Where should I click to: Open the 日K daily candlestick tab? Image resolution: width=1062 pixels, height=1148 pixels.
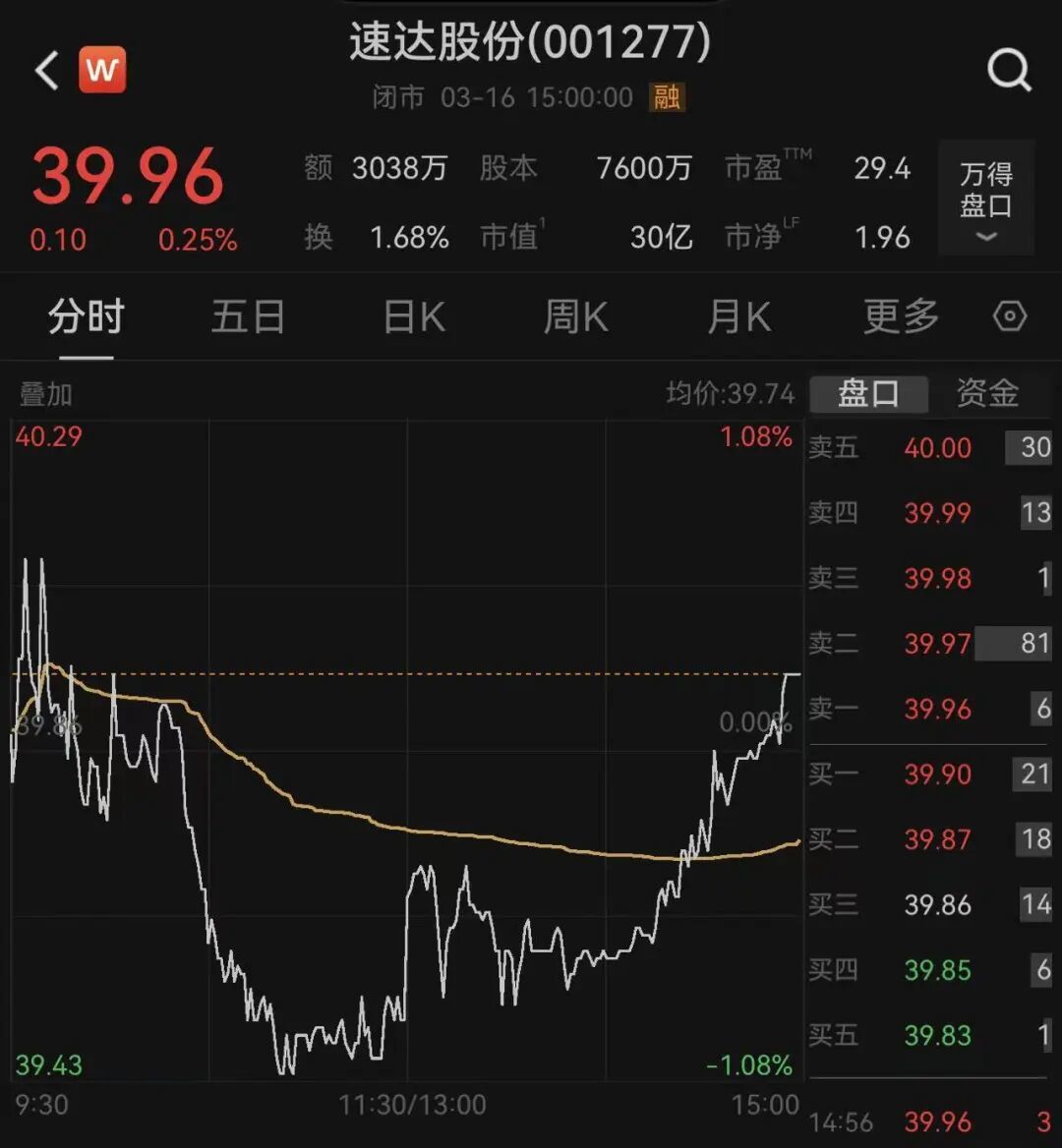tap(412, 316)
